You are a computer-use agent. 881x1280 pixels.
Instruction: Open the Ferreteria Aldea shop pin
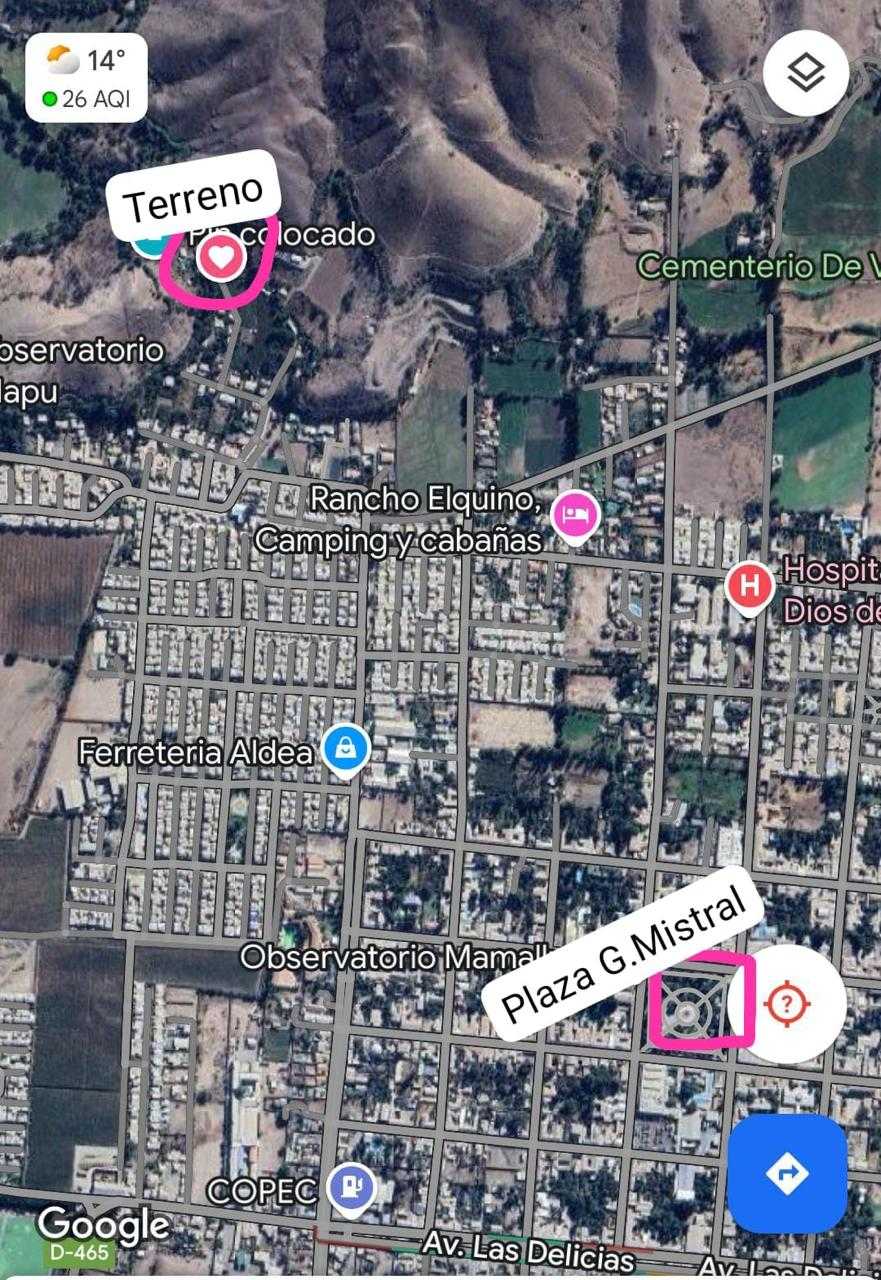click(346, 750)
